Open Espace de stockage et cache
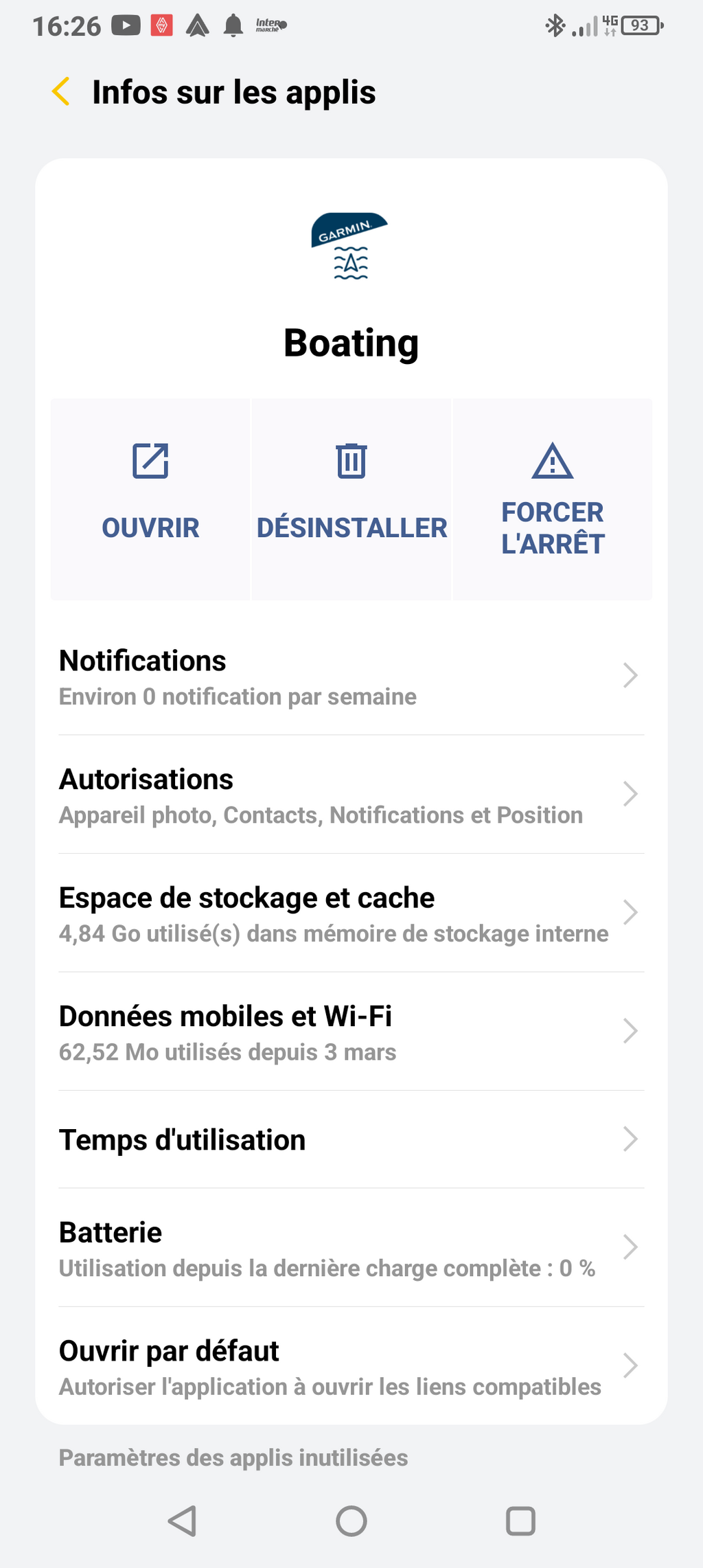 pos(351,913)
